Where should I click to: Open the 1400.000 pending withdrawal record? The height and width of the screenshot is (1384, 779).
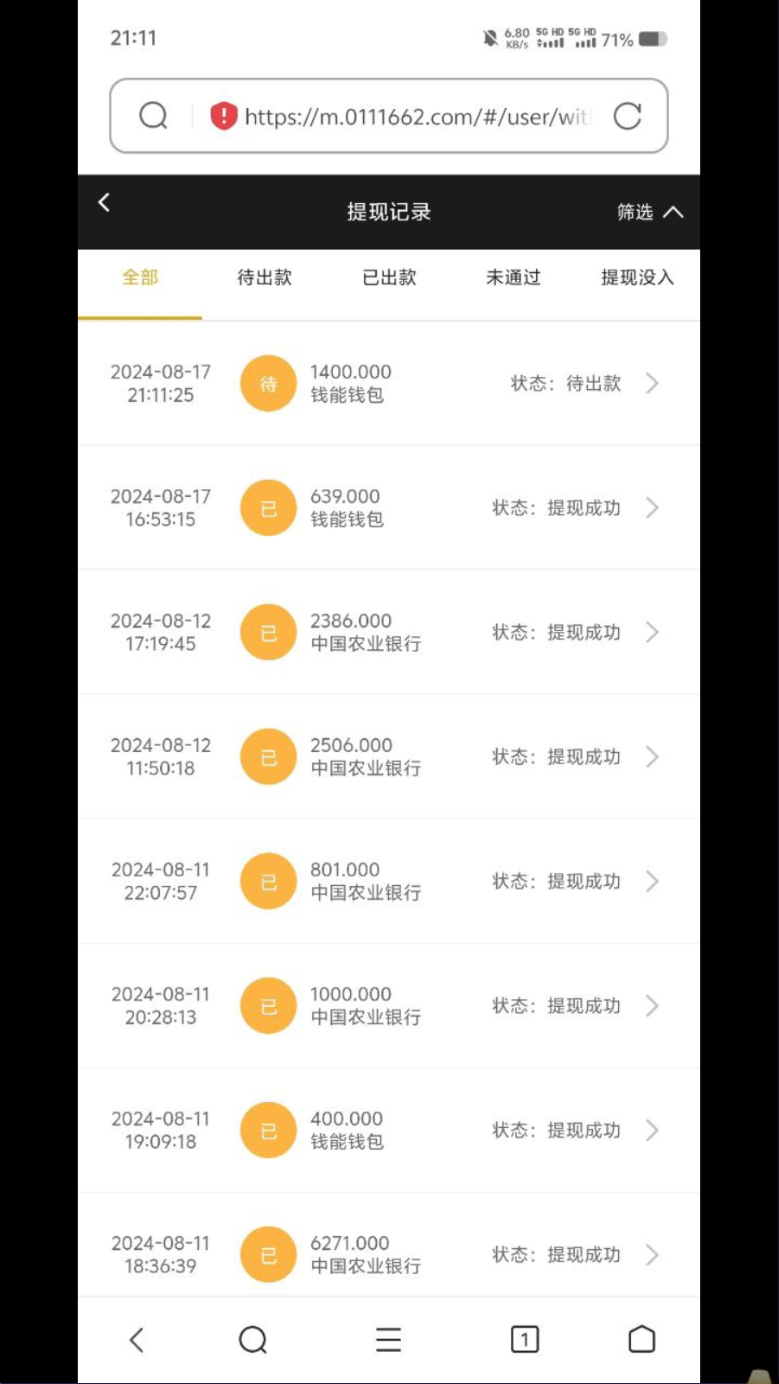[389, 383]
